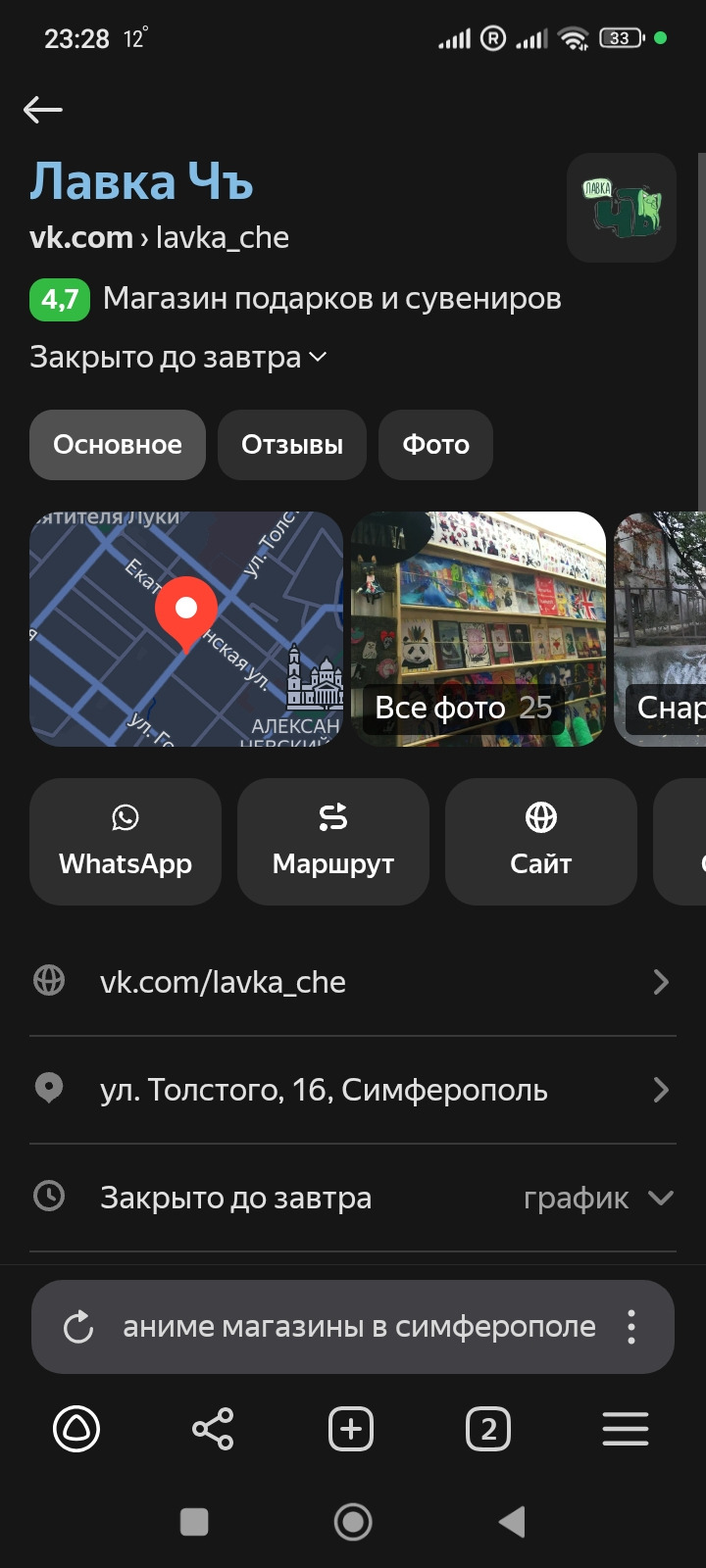Viewport: 706px width, 1568px height.
Task: Open the vk.com/lavka_che row
Action: 353,982
